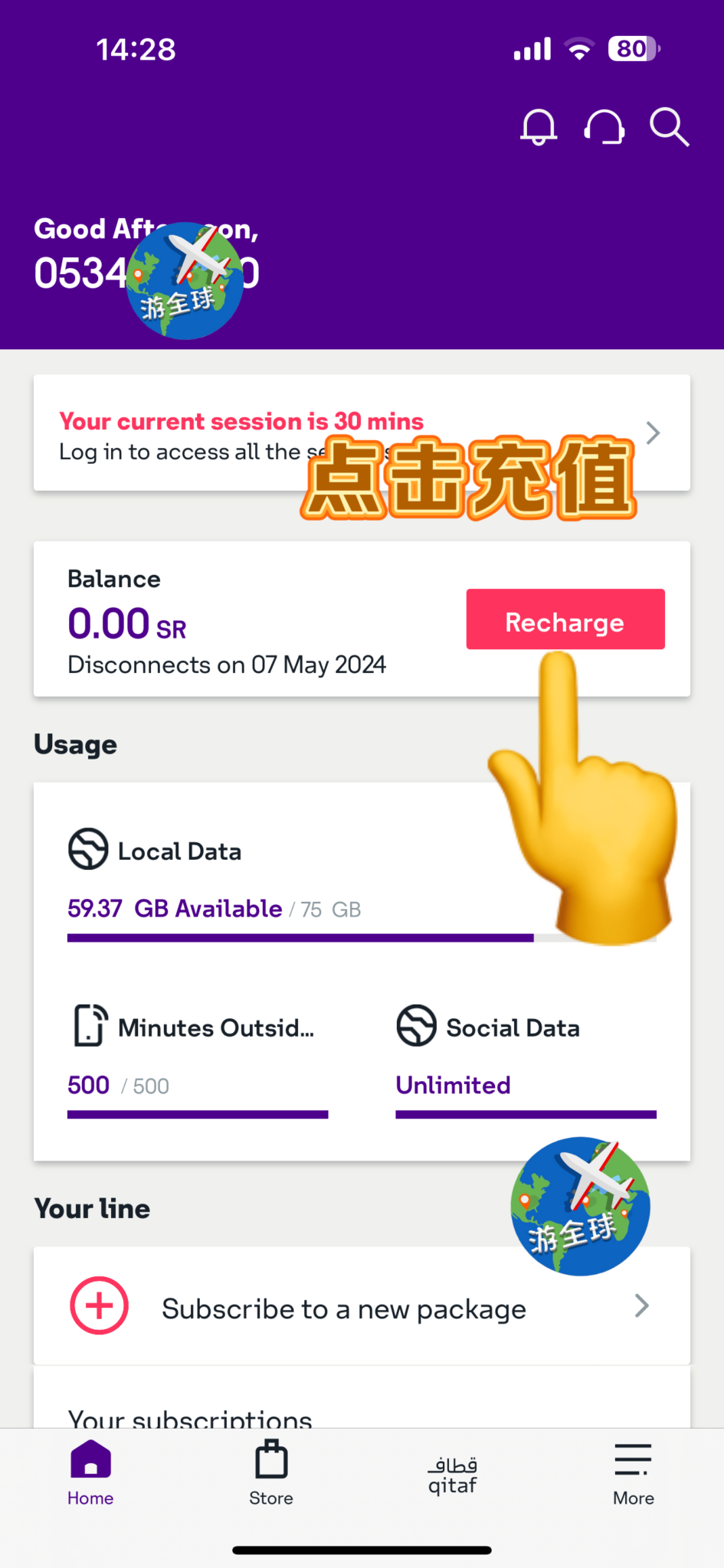The image size is (724, 1568).
Task: Open the More menu icon
Action: click(632, 1459)
